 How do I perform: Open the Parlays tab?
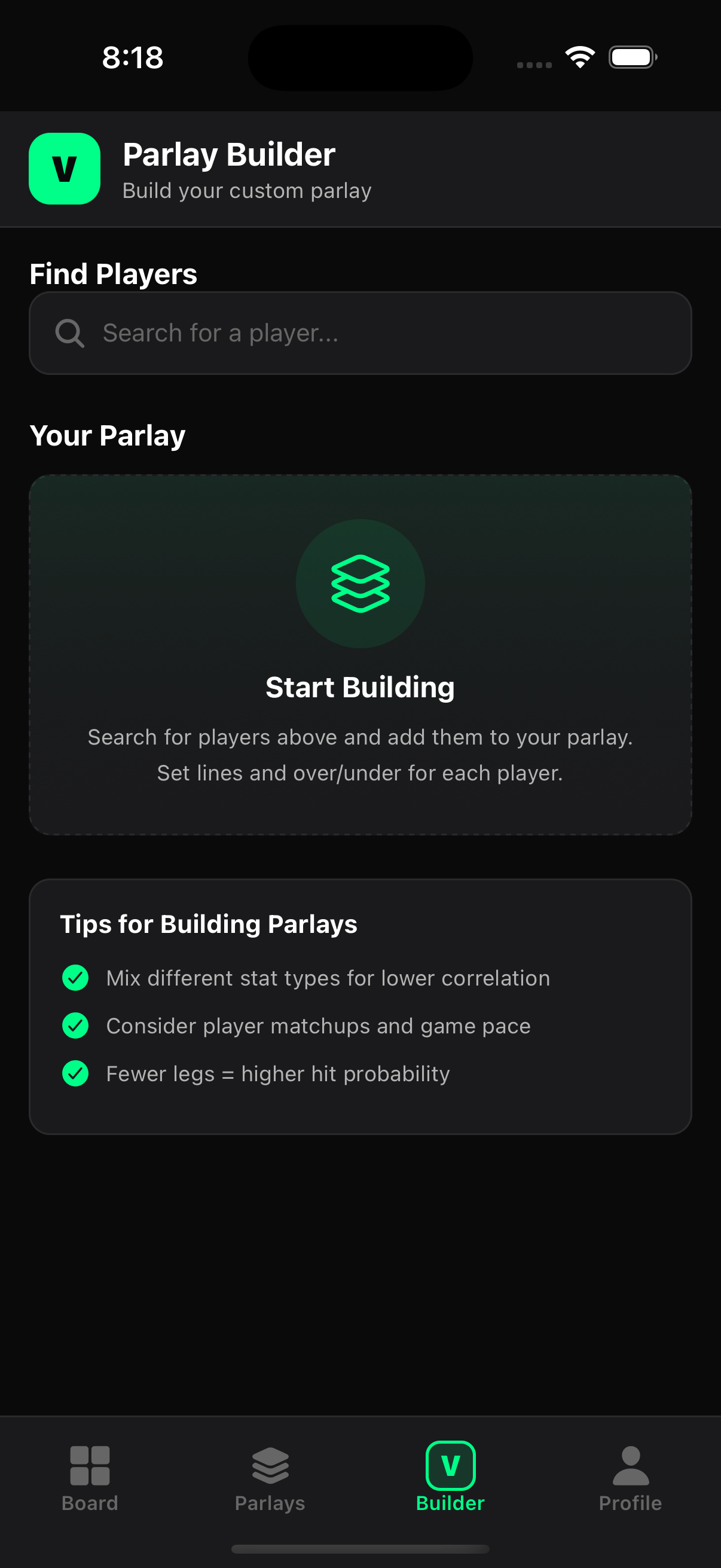pyautogui.click(x=270, y=1478)
